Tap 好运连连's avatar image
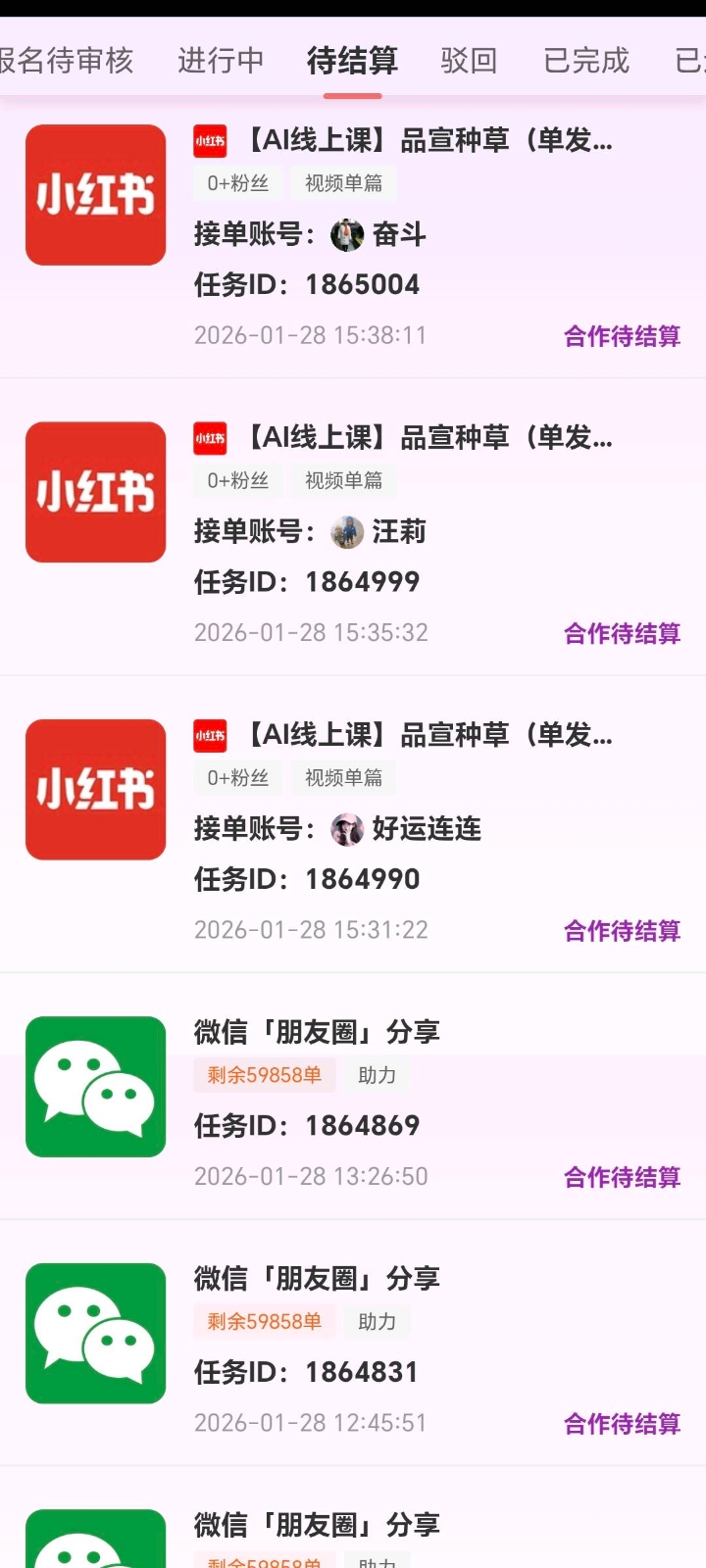This screenshot has width=706, height=1568. 346,829
